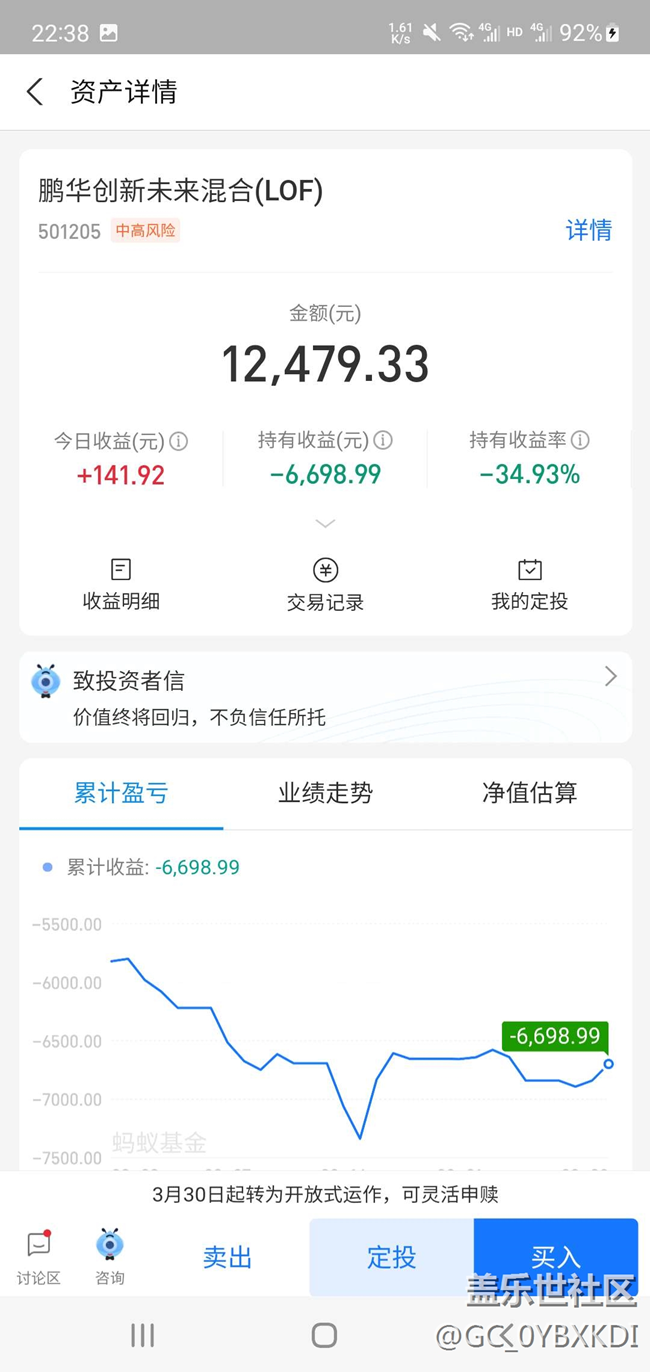Open the 致投资者信 letter
Viewport: 650px width, 1372px height.
click(325, 697)
